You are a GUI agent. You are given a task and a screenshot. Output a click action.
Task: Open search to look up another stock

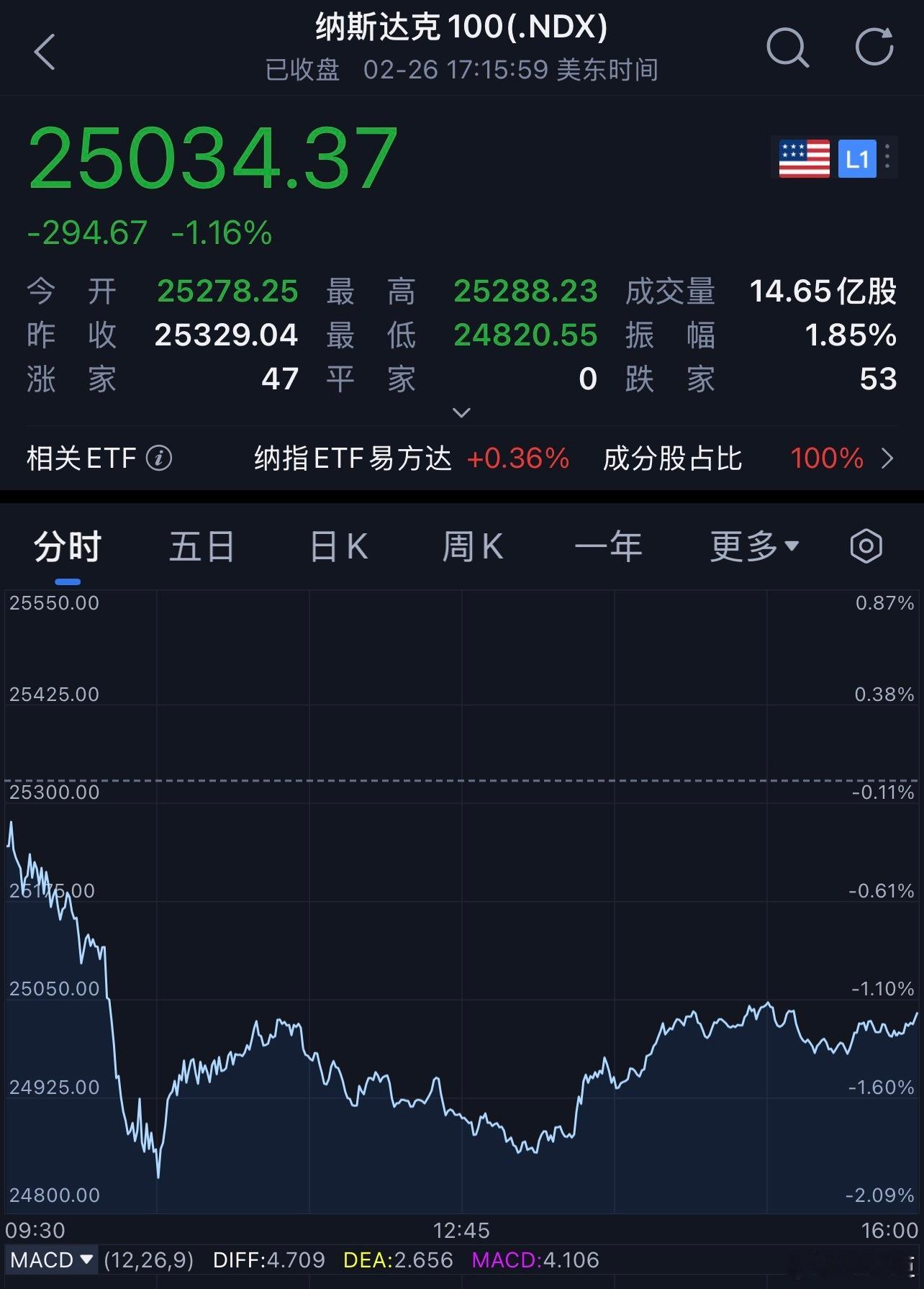point(789,48)
